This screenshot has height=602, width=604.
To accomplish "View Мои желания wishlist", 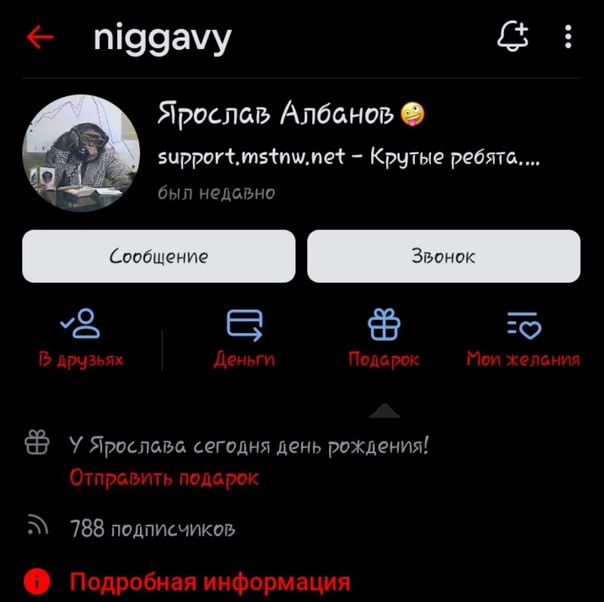I will (x=522, y=339).
